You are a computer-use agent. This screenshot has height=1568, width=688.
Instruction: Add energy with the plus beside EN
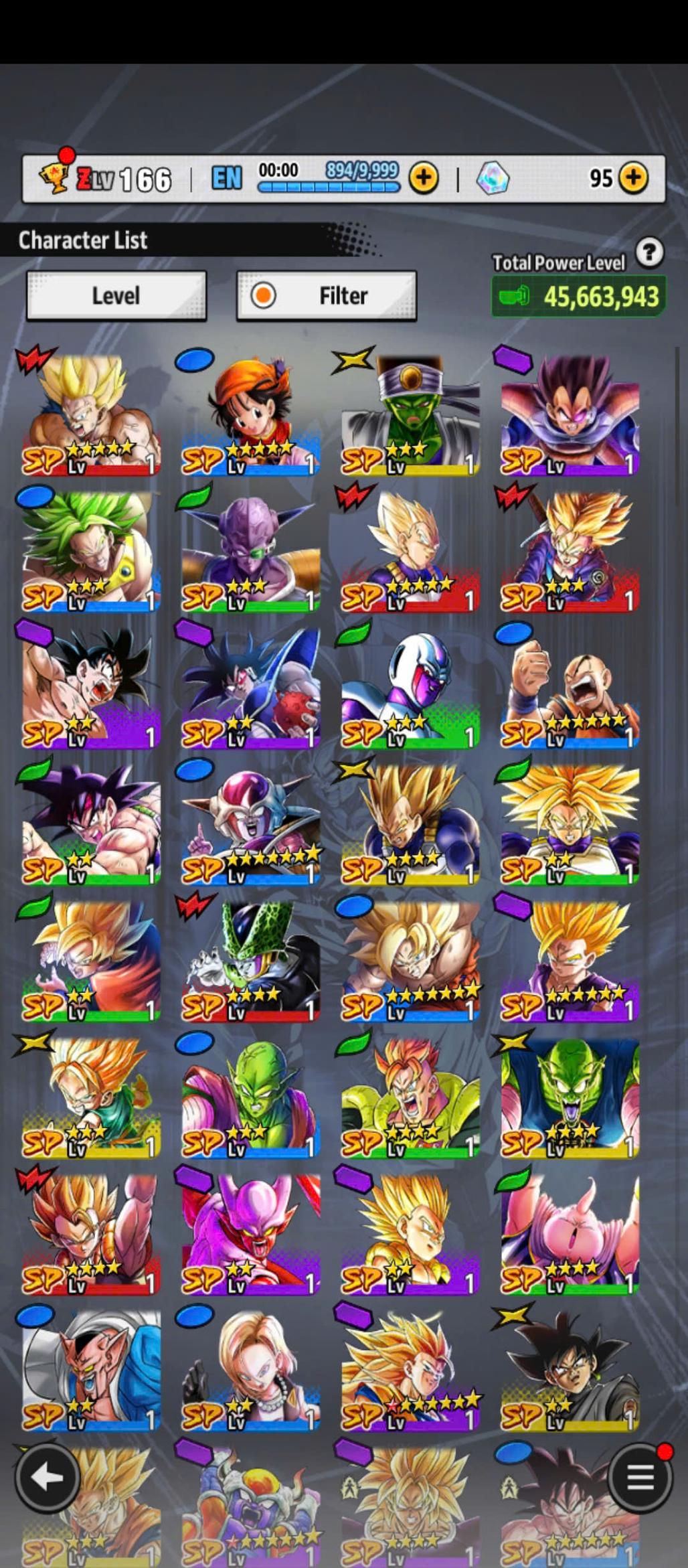pos(424,178)
